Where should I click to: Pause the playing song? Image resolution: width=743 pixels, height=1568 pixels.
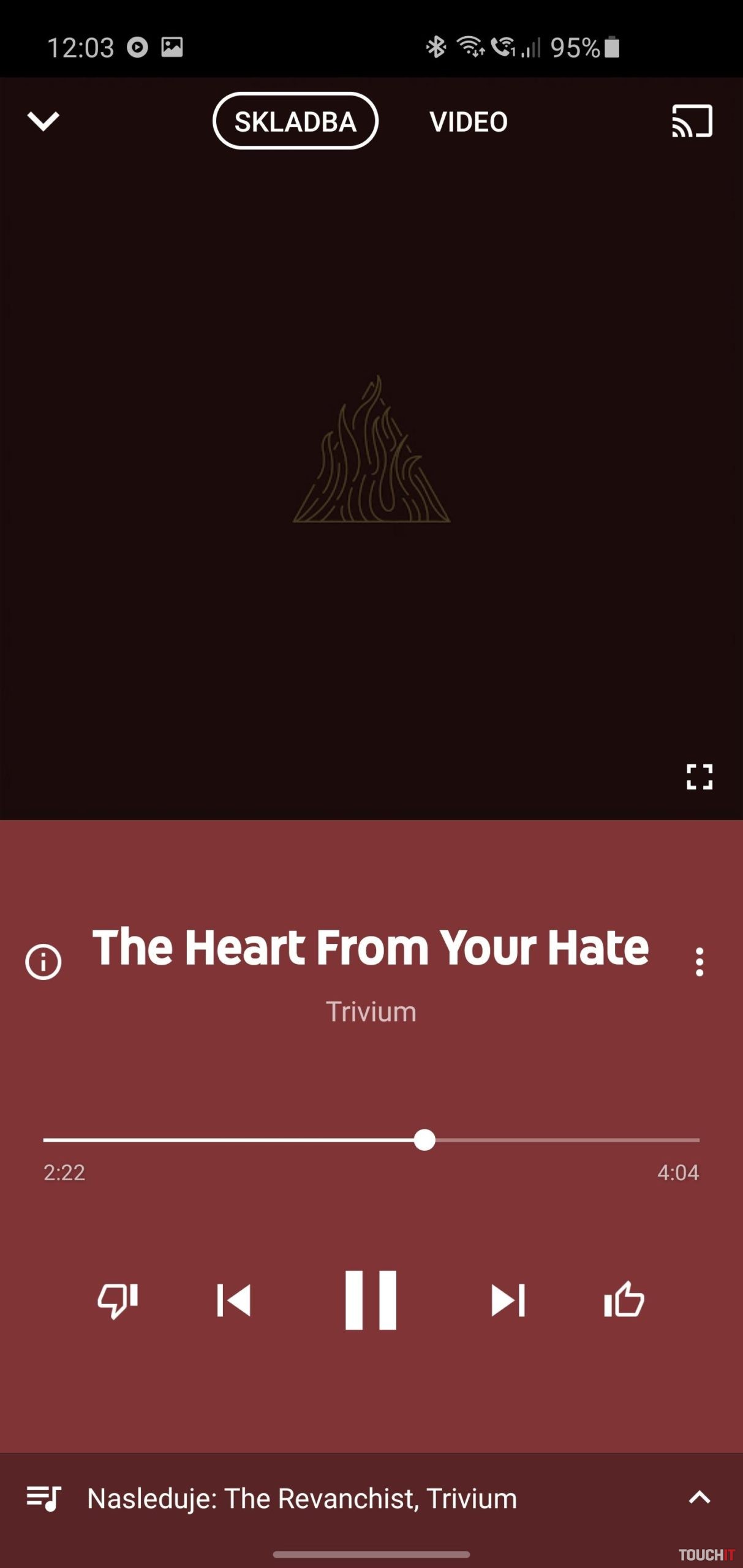[371, 1300]
